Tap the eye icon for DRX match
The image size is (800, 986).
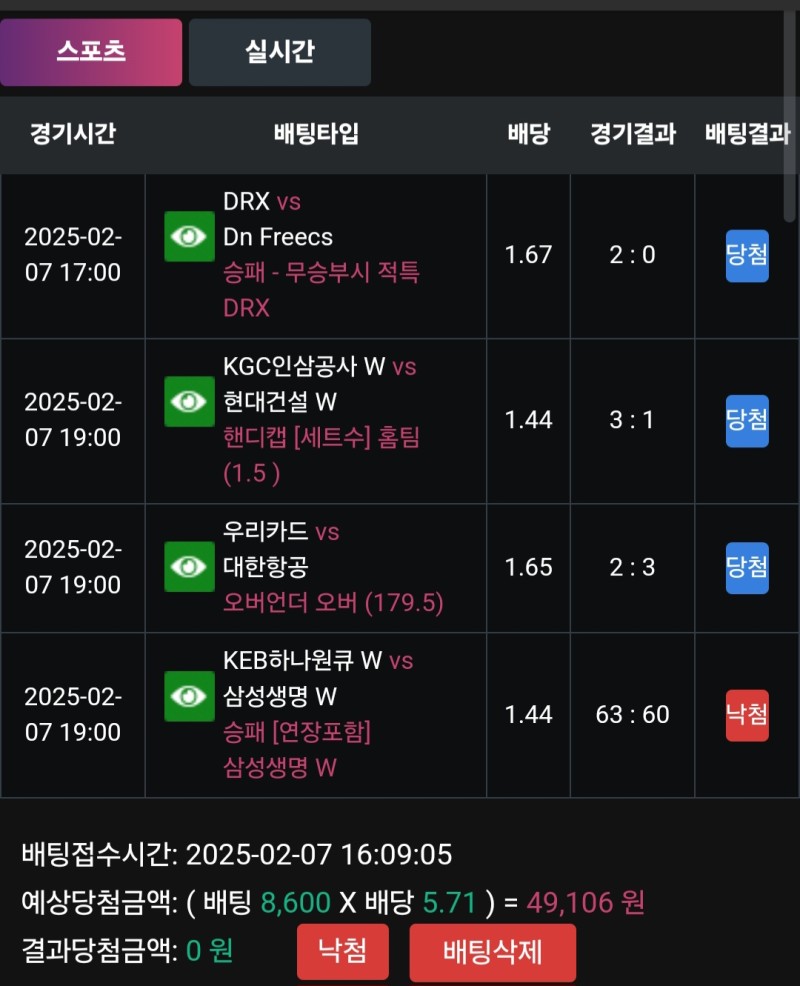pyautogui.click(x=189, y=237)
